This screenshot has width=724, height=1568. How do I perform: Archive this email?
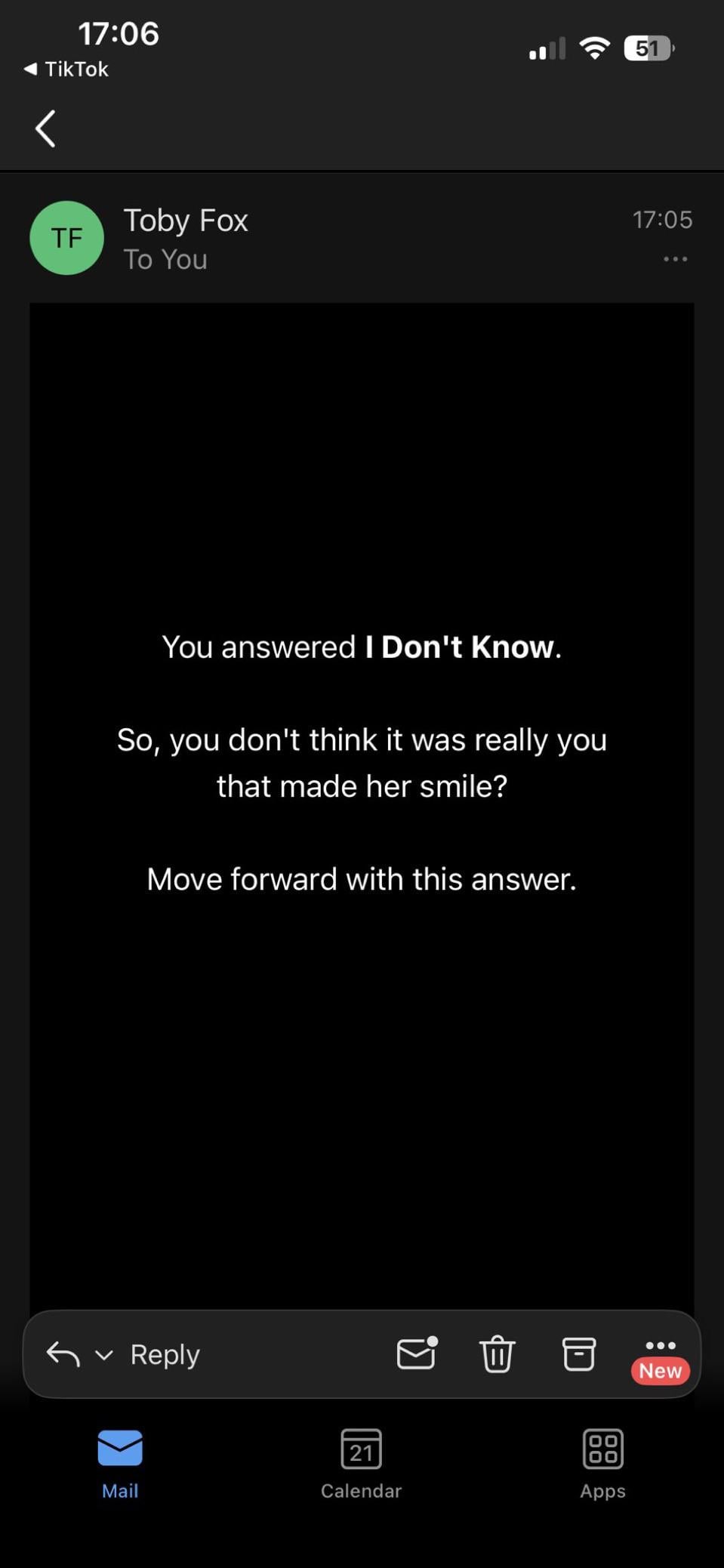579,1353
